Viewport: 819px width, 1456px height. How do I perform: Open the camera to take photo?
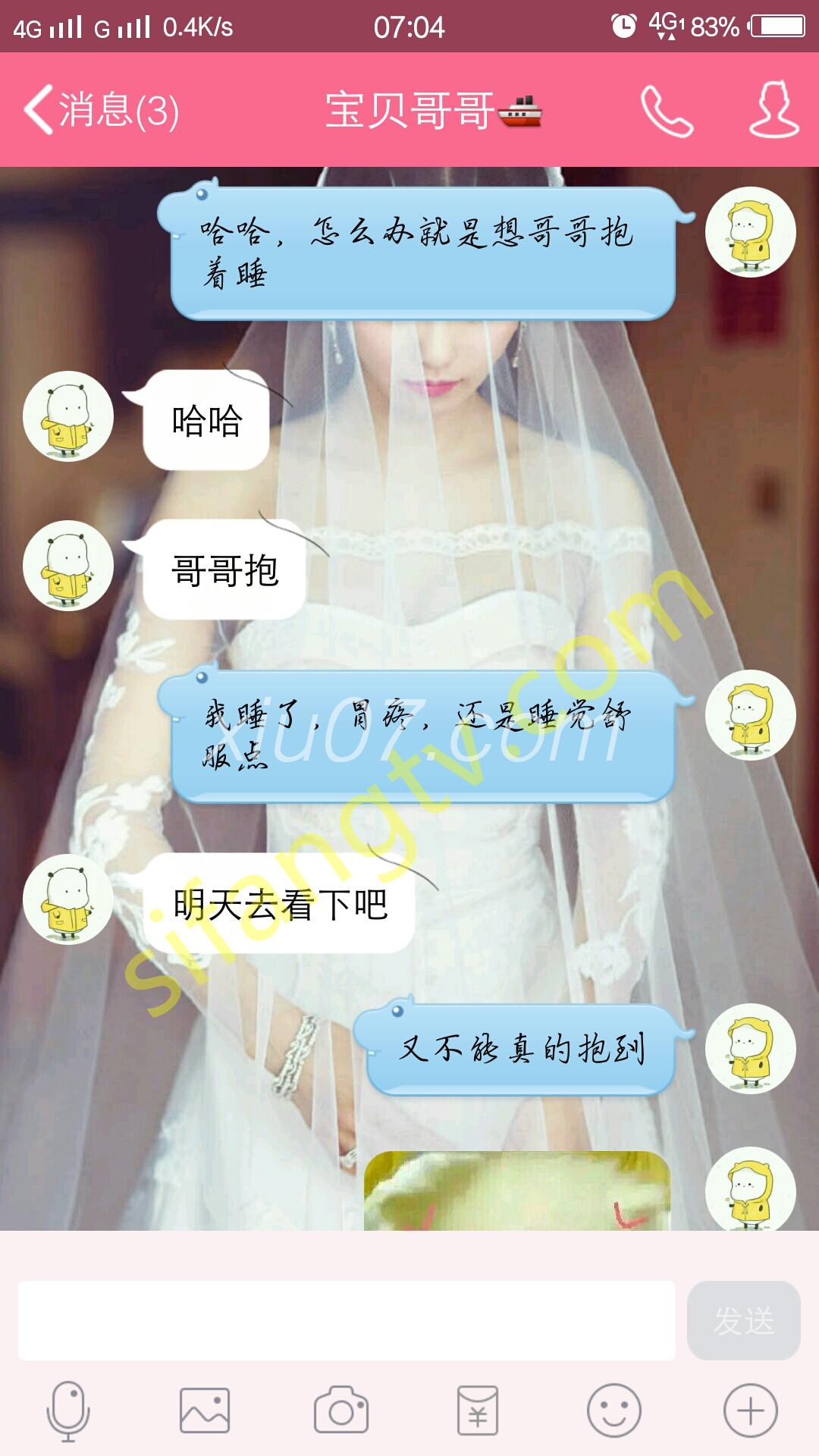[x=341, y=1411]
